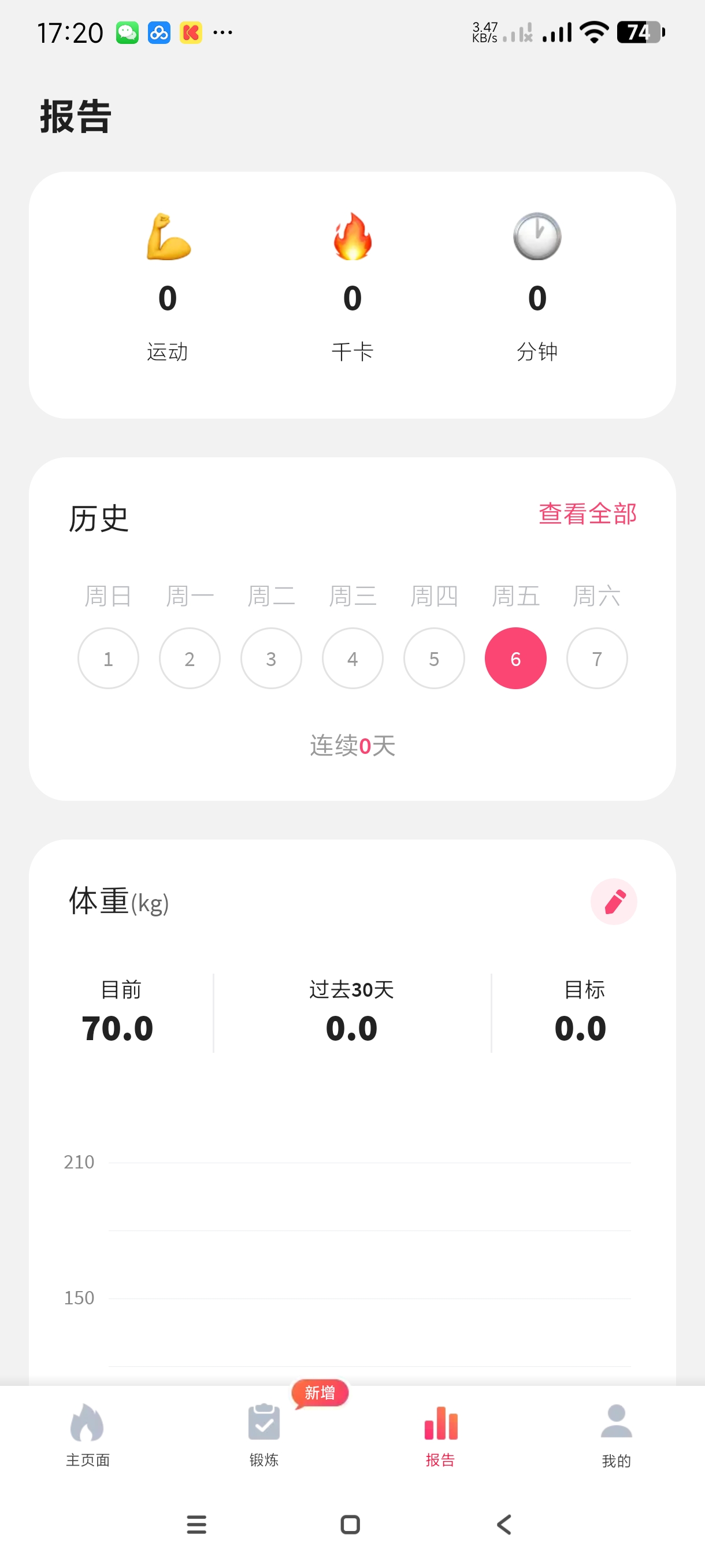Select the 报告 tab

pyautogui.click(x=440, y=1434)
